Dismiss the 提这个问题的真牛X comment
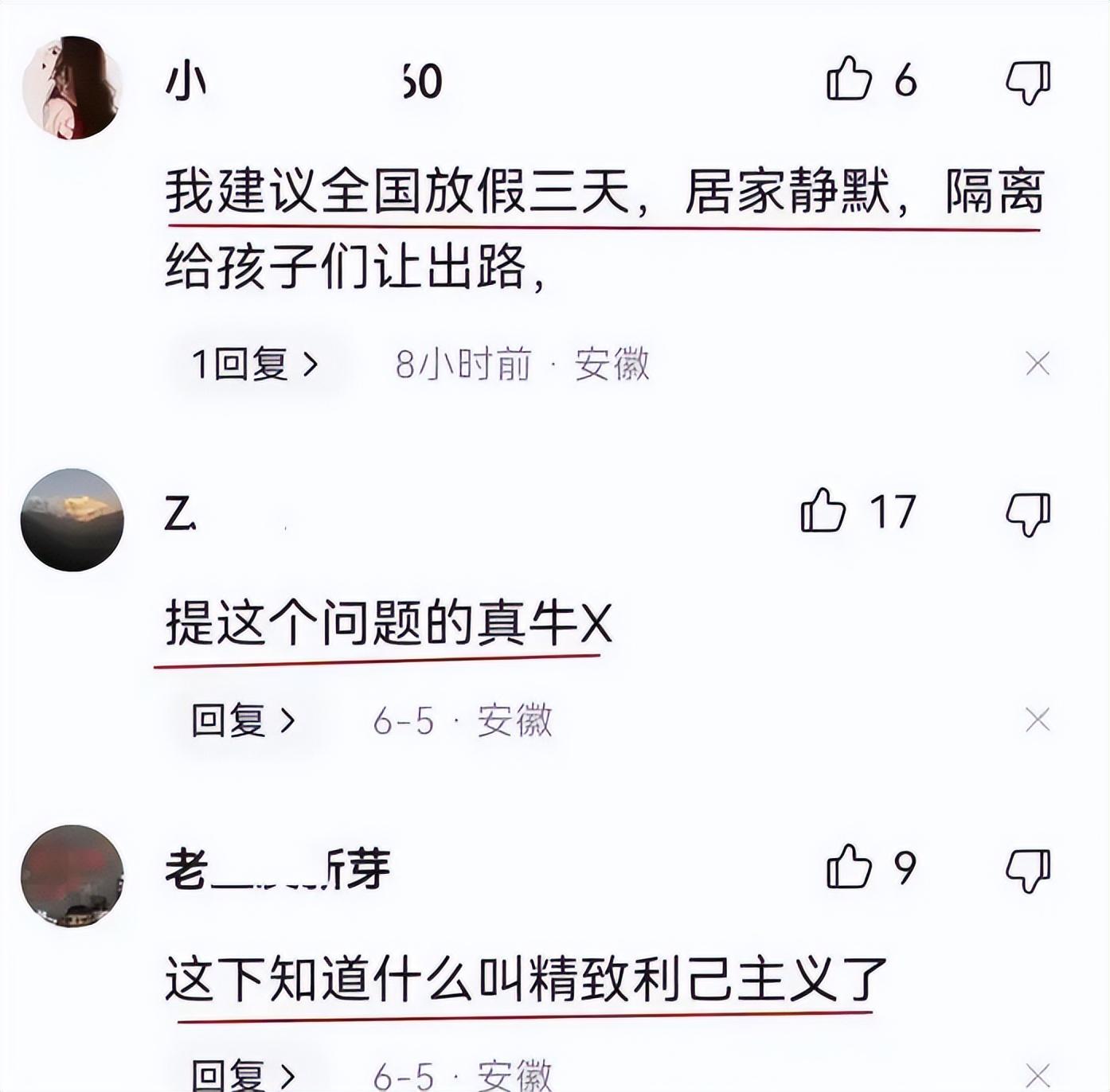 click(1038, 720)
